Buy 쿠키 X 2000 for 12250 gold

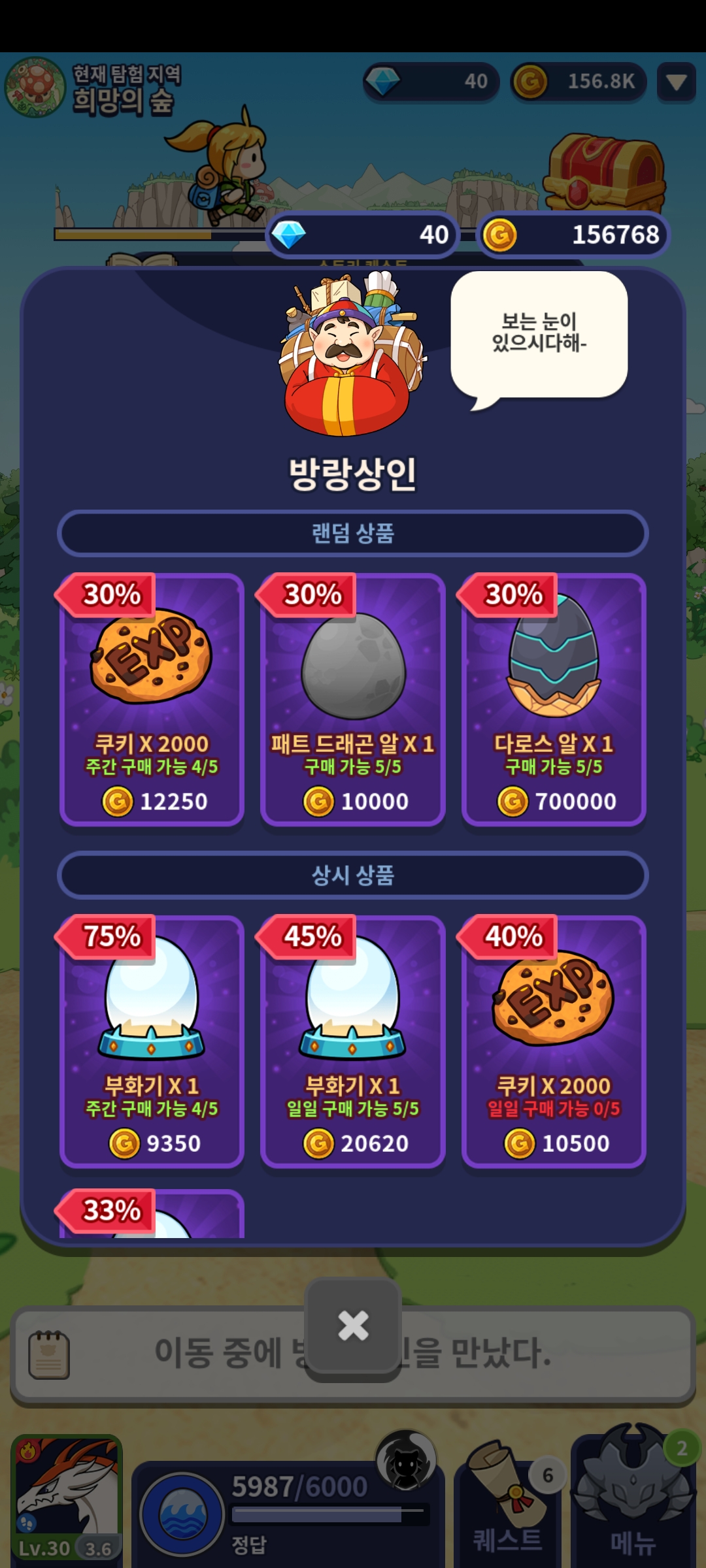[152, 700]
